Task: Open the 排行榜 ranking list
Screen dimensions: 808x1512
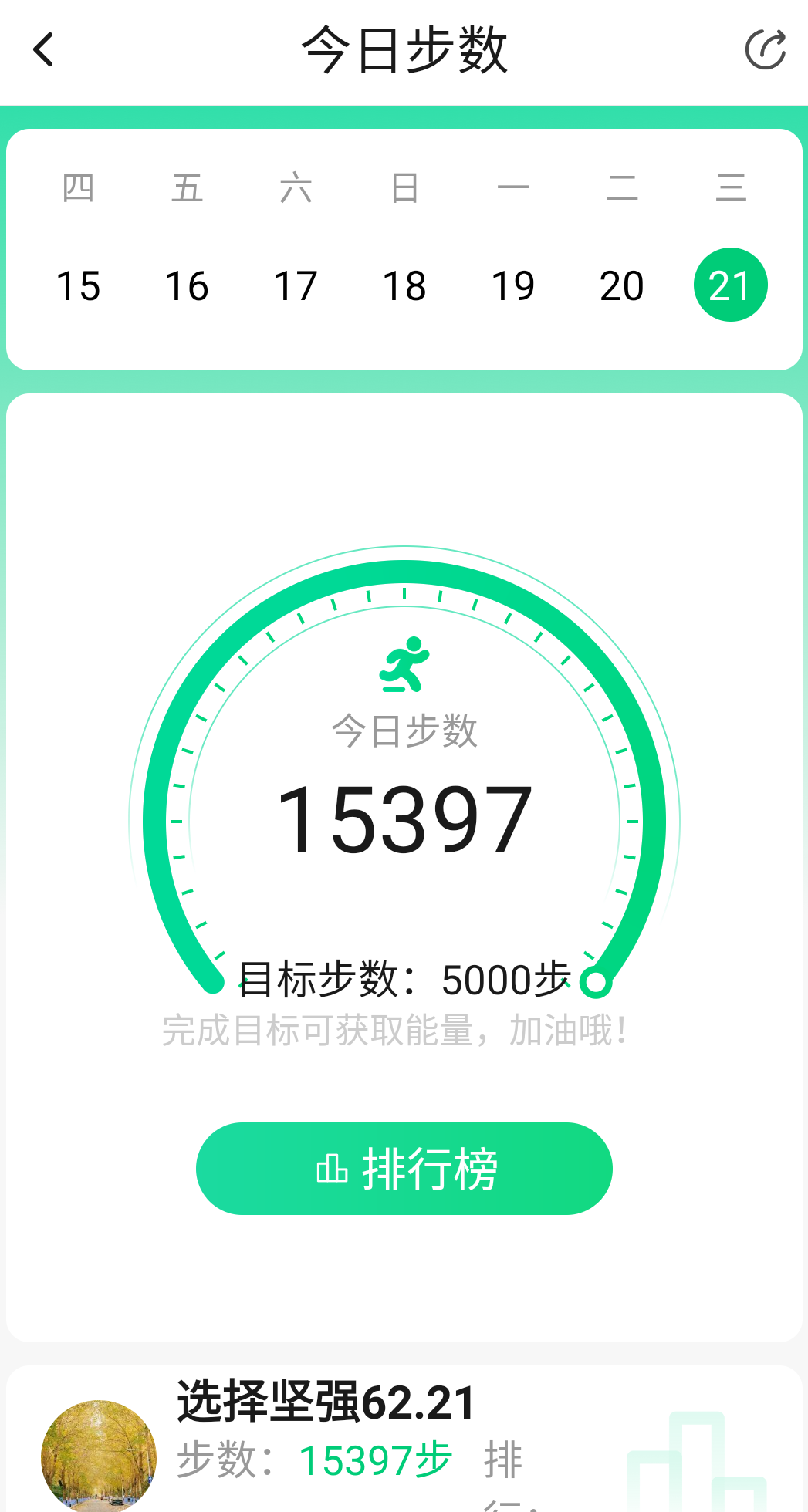Action: tap(404, 1168)
